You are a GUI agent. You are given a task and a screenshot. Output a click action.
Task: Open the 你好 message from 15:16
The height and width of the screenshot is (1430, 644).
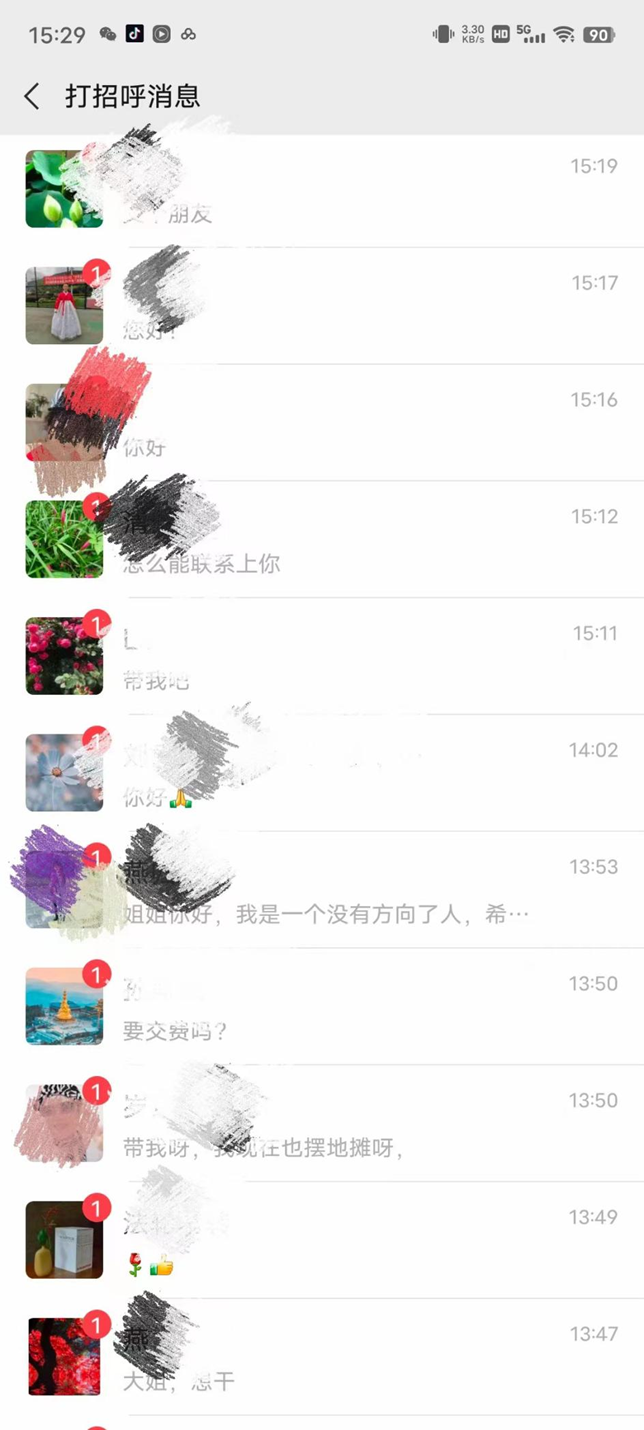tap(340, 423)
